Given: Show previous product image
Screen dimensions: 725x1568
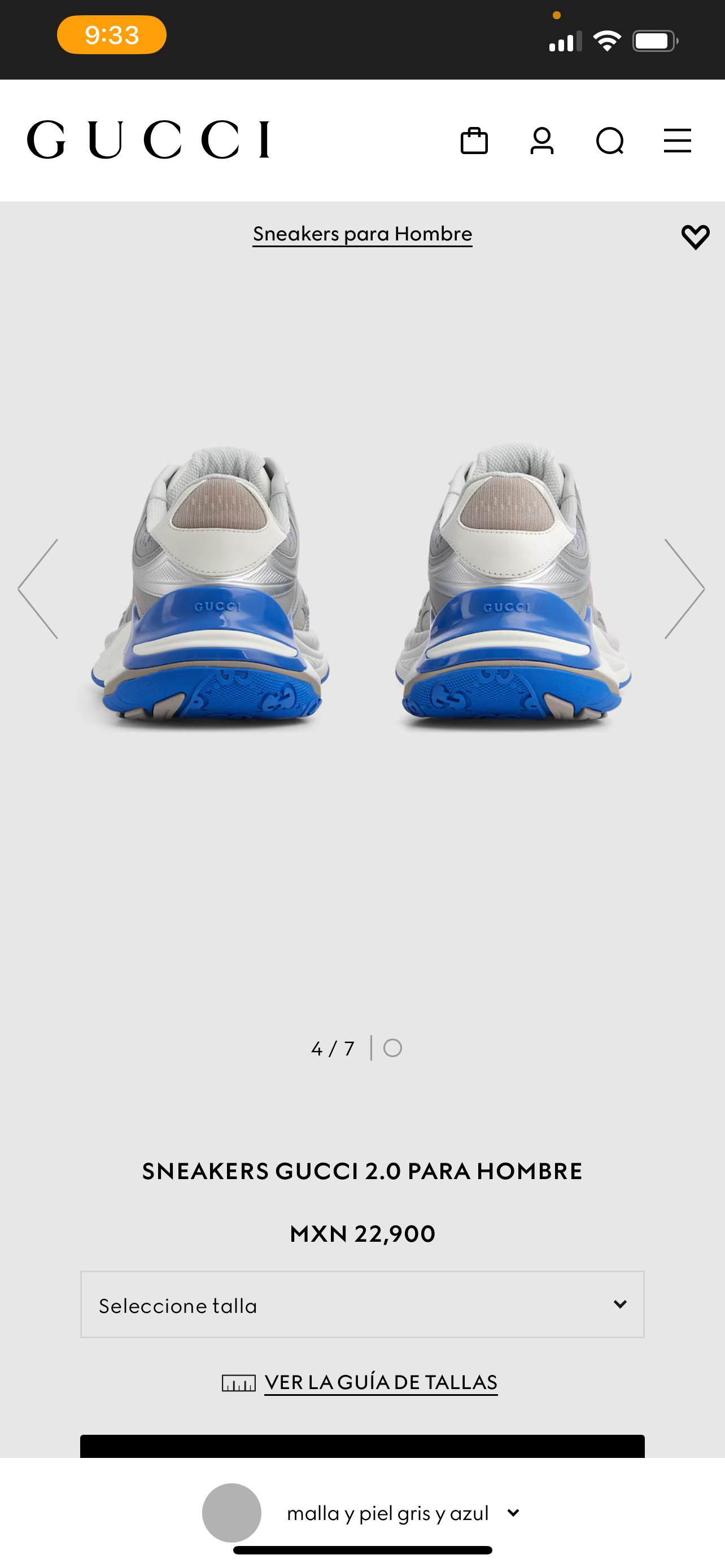Looking at the screenshot, I should tap(38, 588).
